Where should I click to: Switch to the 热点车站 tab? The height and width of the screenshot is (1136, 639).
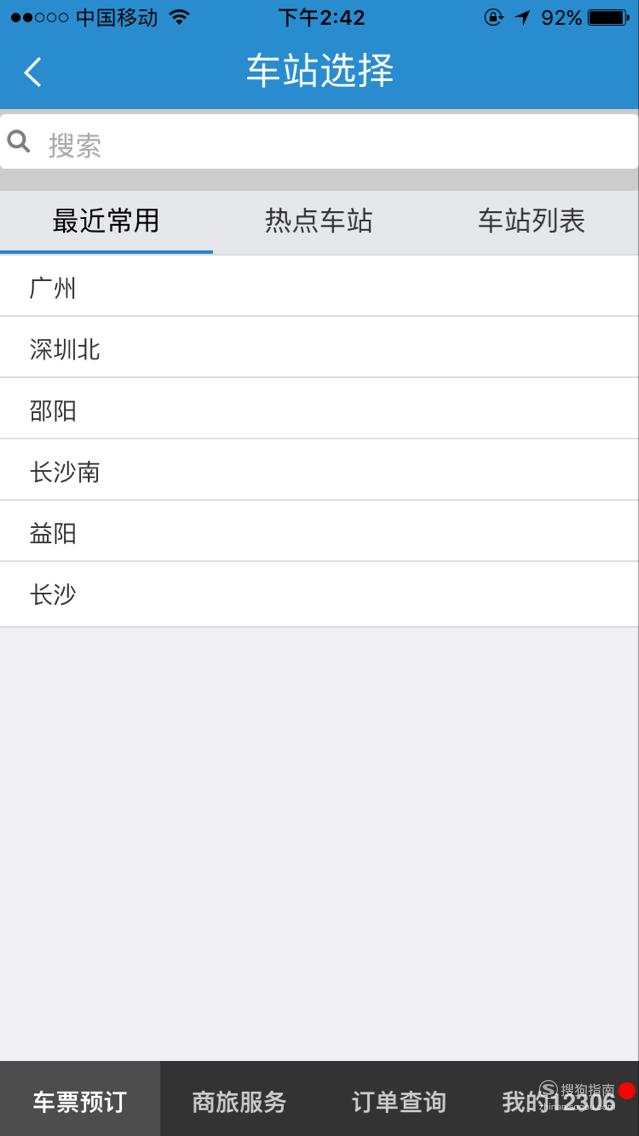coord(319,221)
